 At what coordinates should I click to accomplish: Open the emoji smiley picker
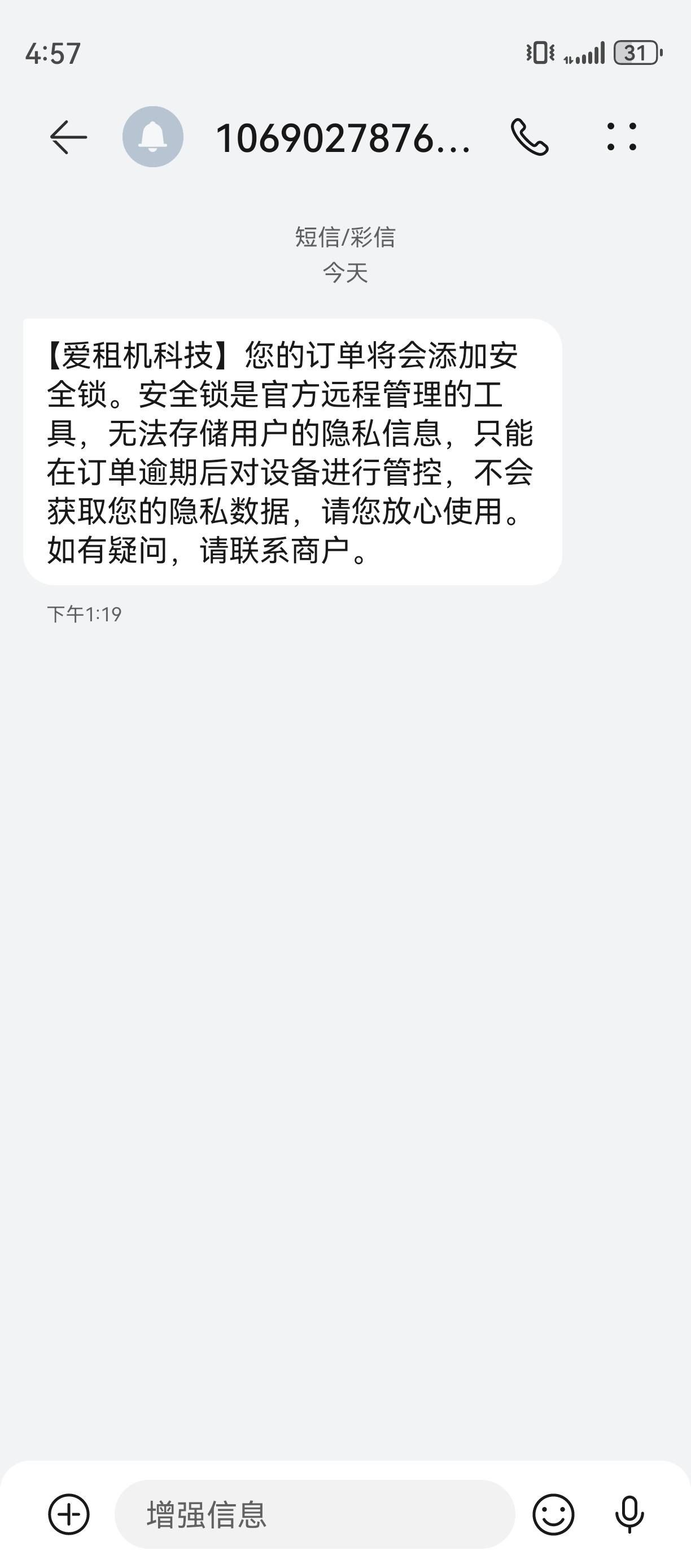[x=553, y=1514]
